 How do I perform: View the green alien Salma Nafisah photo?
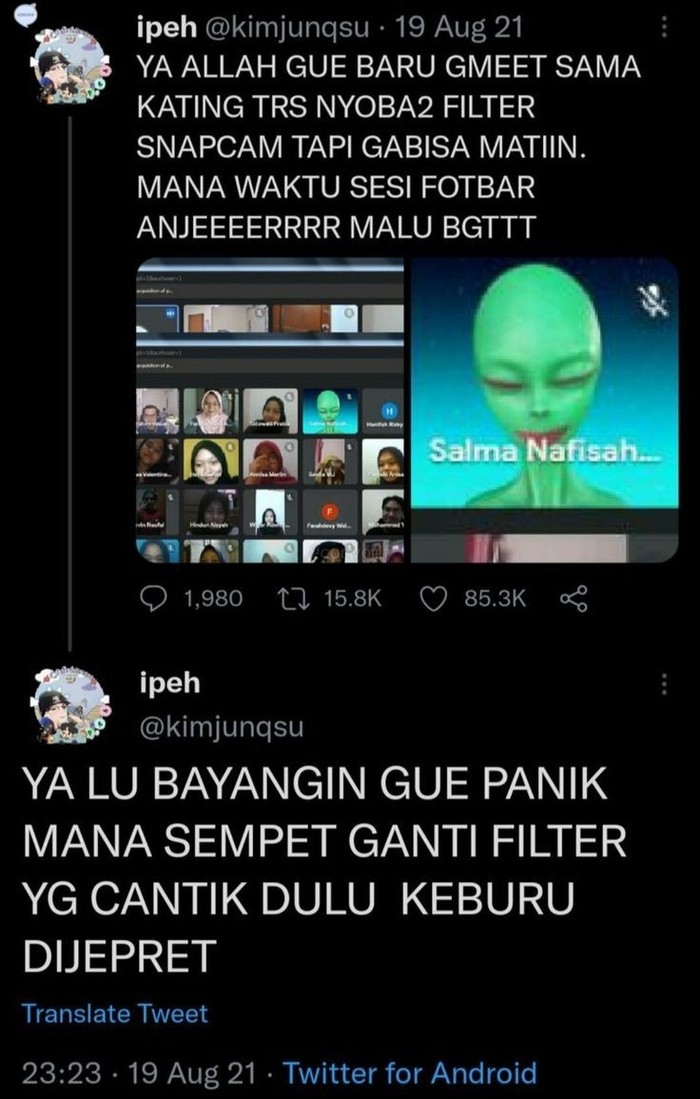[x=545, y=410]
